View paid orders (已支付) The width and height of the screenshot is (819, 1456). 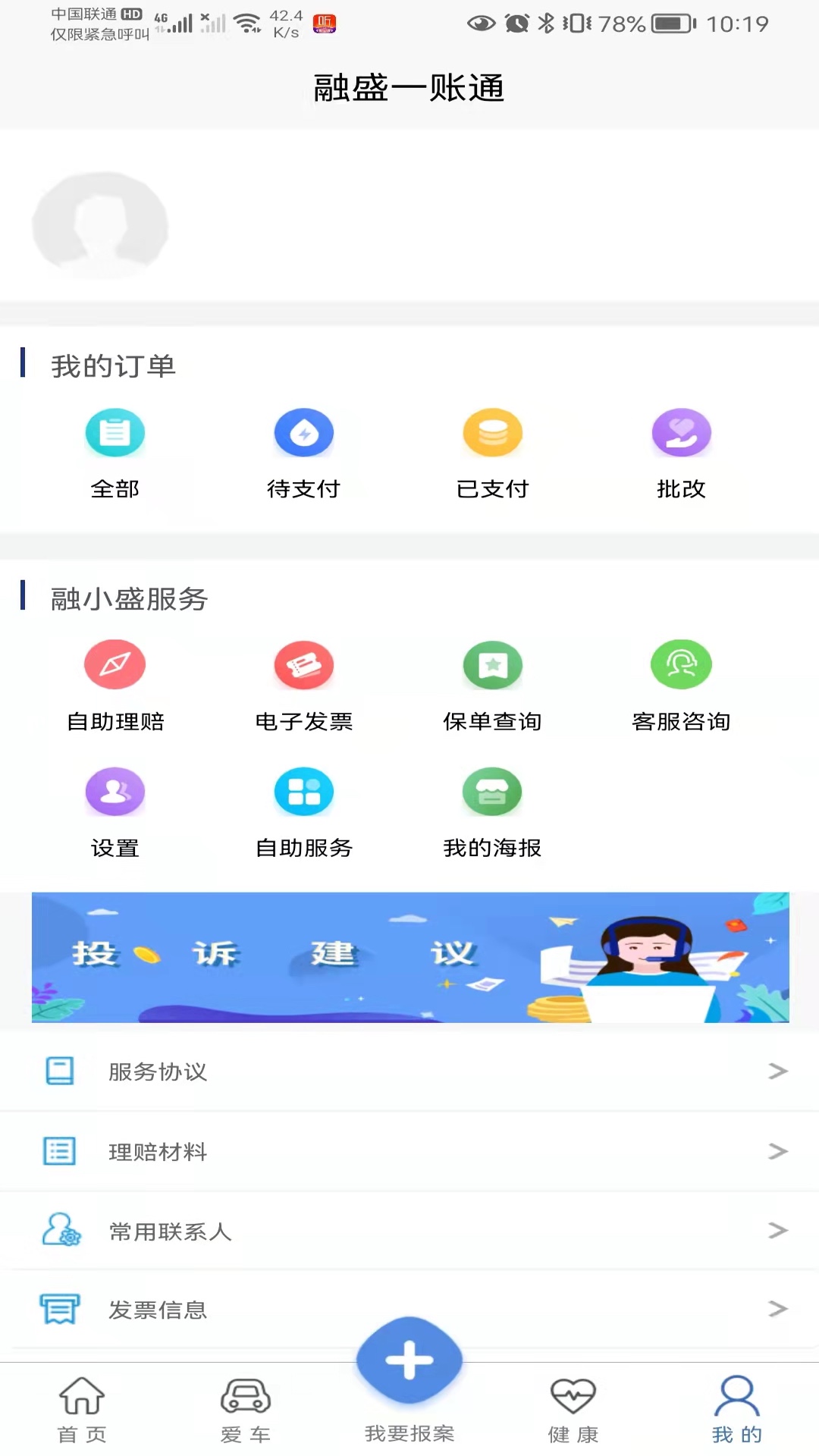pyautogui.click(x=493, y=453)
